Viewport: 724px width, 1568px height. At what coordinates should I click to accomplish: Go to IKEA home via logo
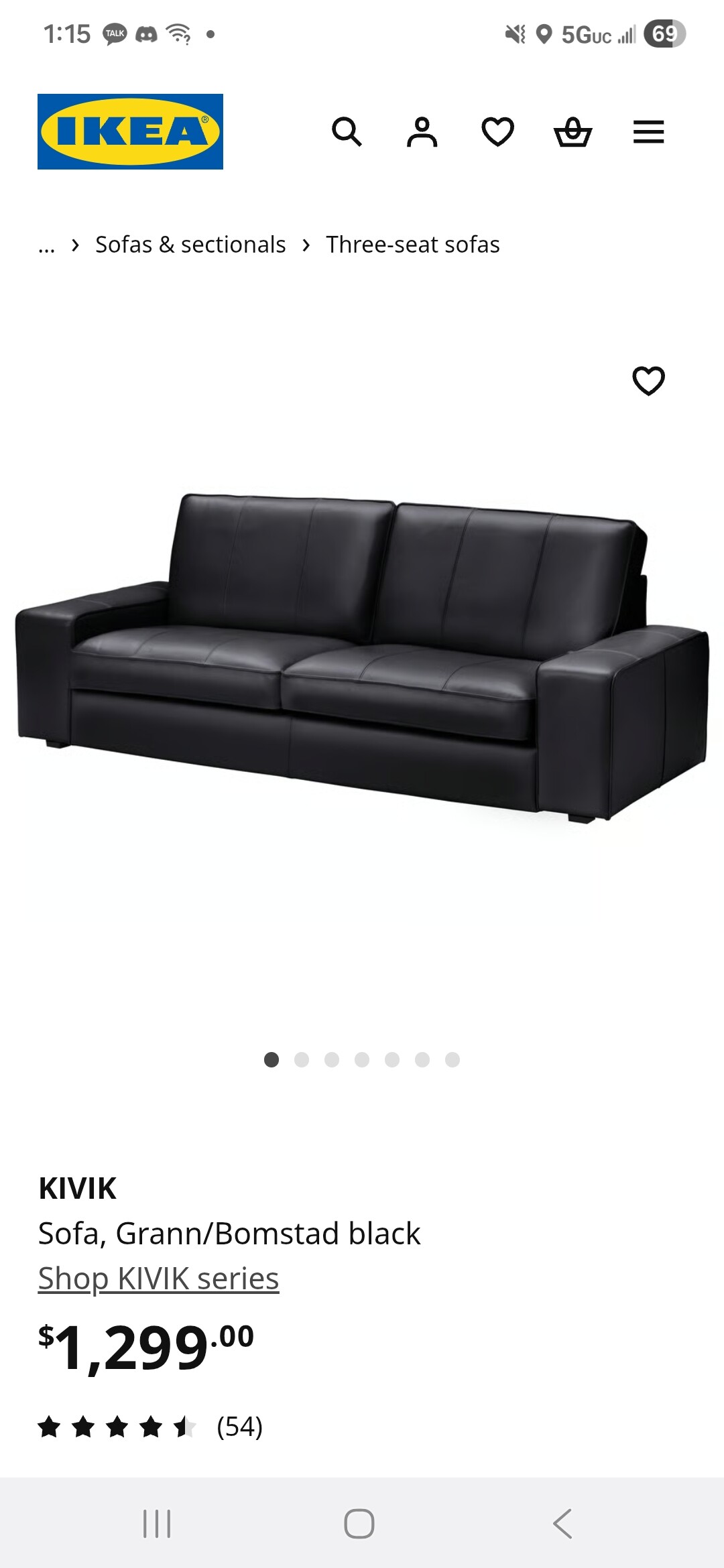tap(130, 131)
